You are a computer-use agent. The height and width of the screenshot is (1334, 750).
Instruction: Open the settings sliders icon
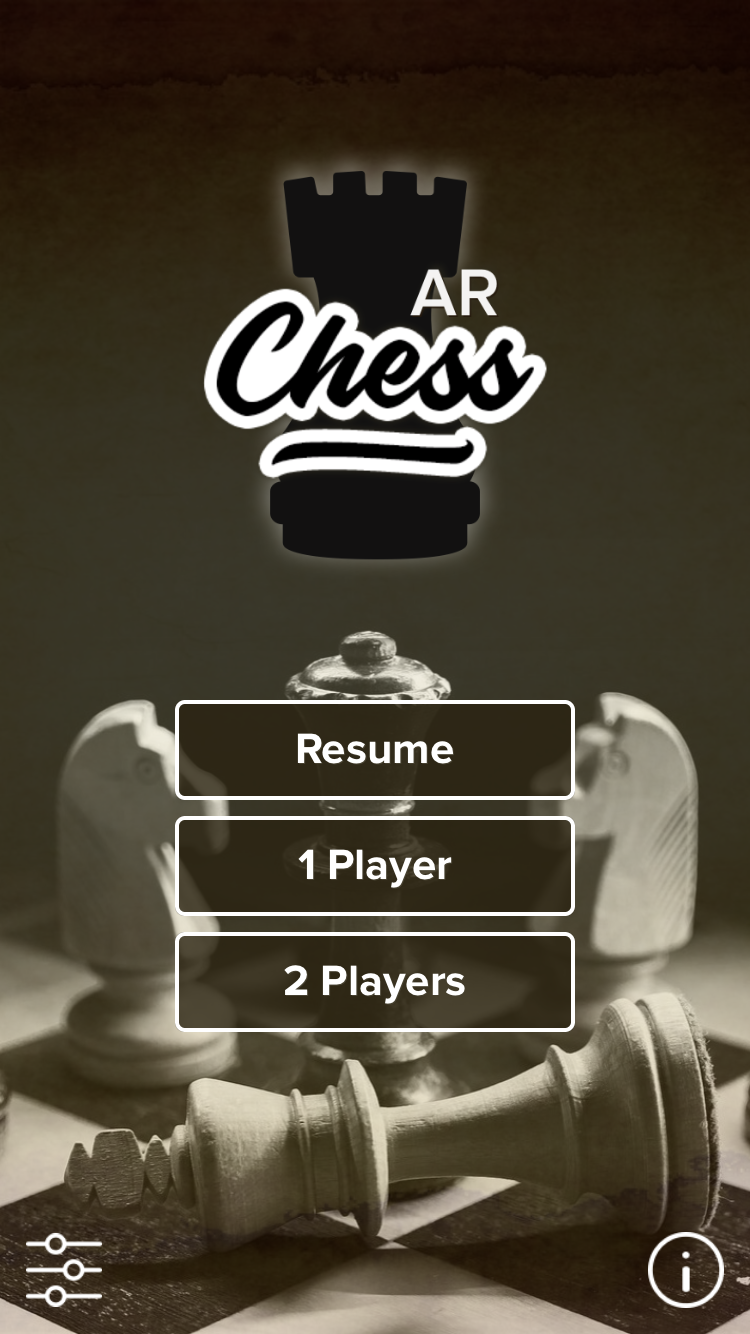point(64,1270)
